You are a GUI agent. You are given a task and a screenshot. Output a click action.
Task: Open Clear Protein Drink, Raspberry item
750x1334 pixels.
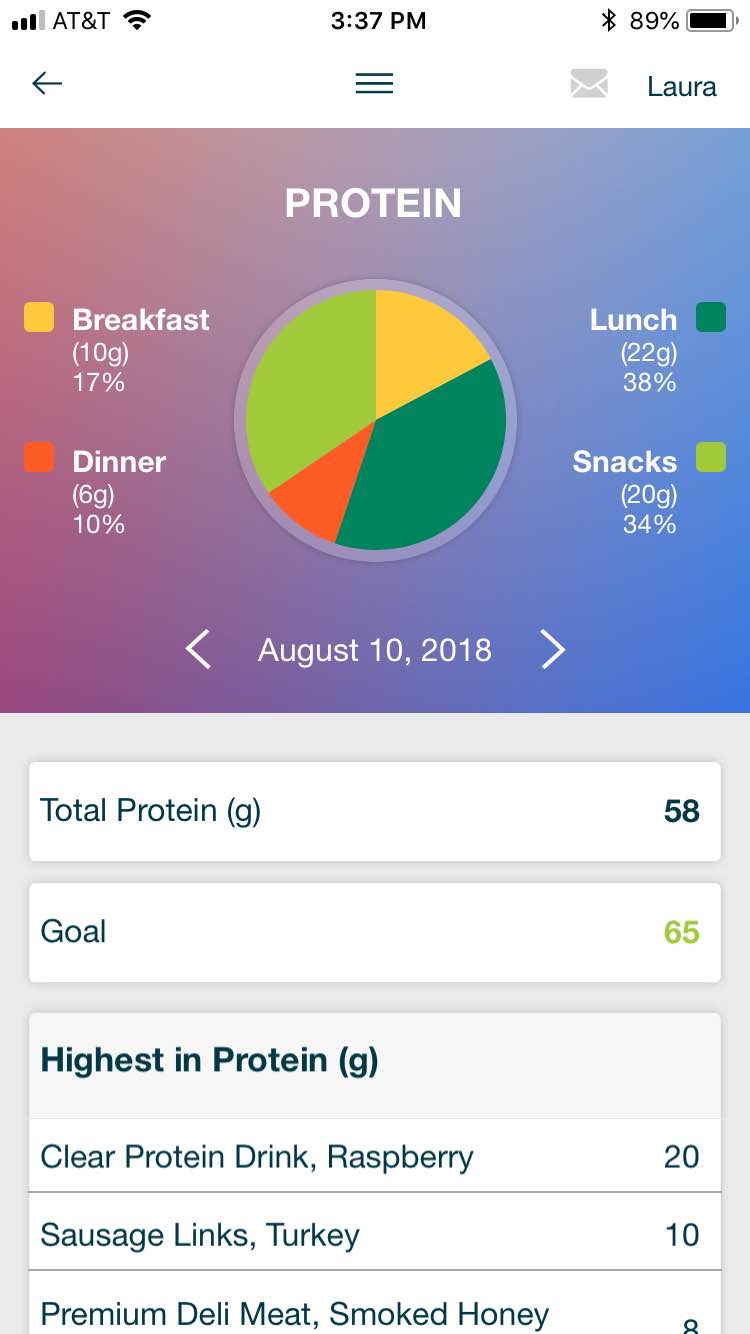point(375,1156)
